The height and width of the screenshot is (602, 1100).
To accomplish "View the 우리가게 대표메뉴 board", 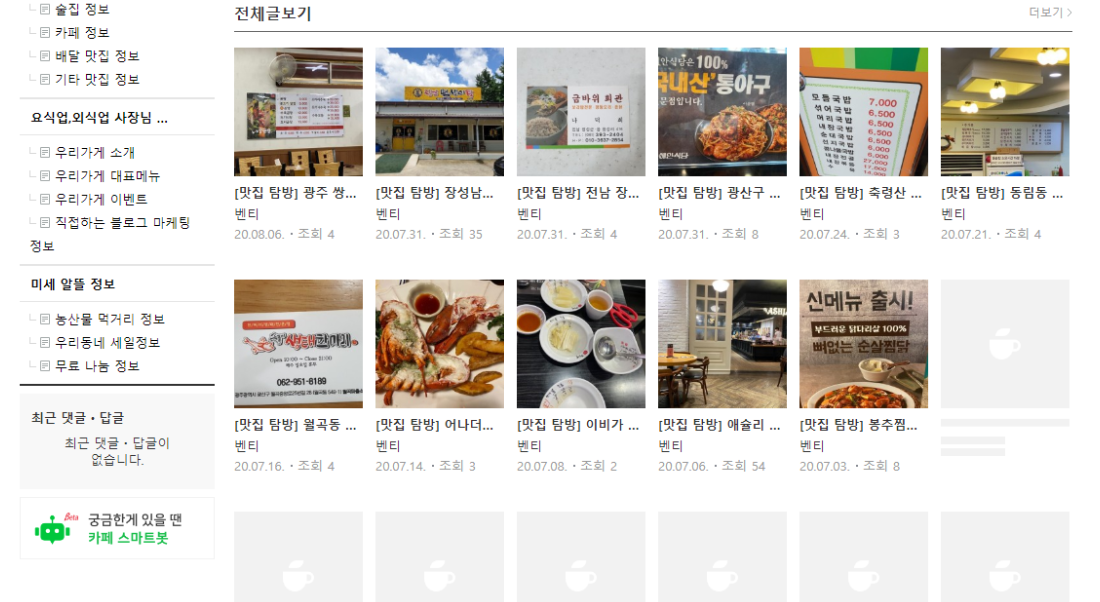I will (x=107, y=175).
